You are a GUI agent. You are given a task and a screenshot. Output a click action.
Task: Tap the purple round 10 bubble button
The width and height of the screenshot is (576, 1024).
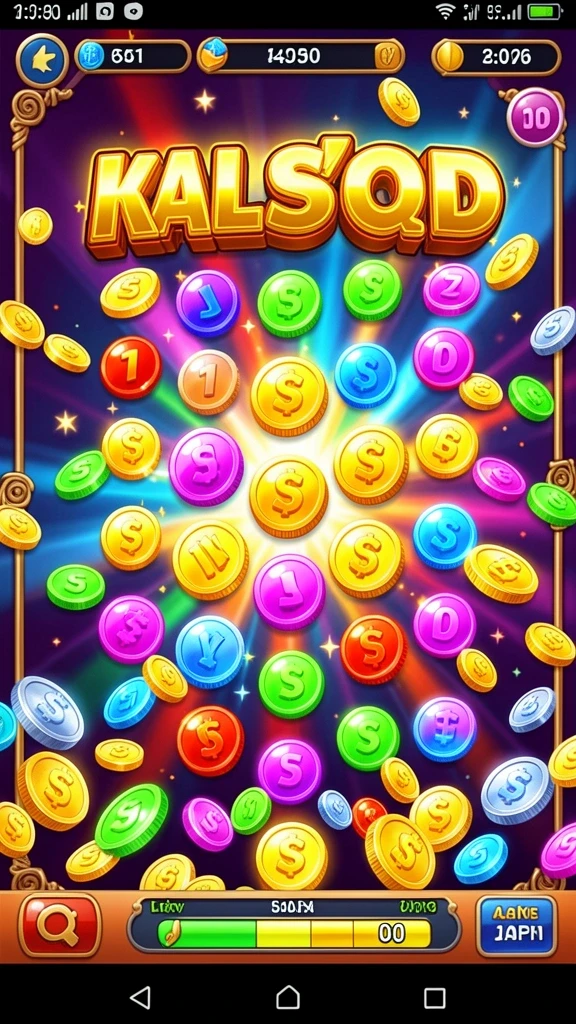click(x=536, y=117)
